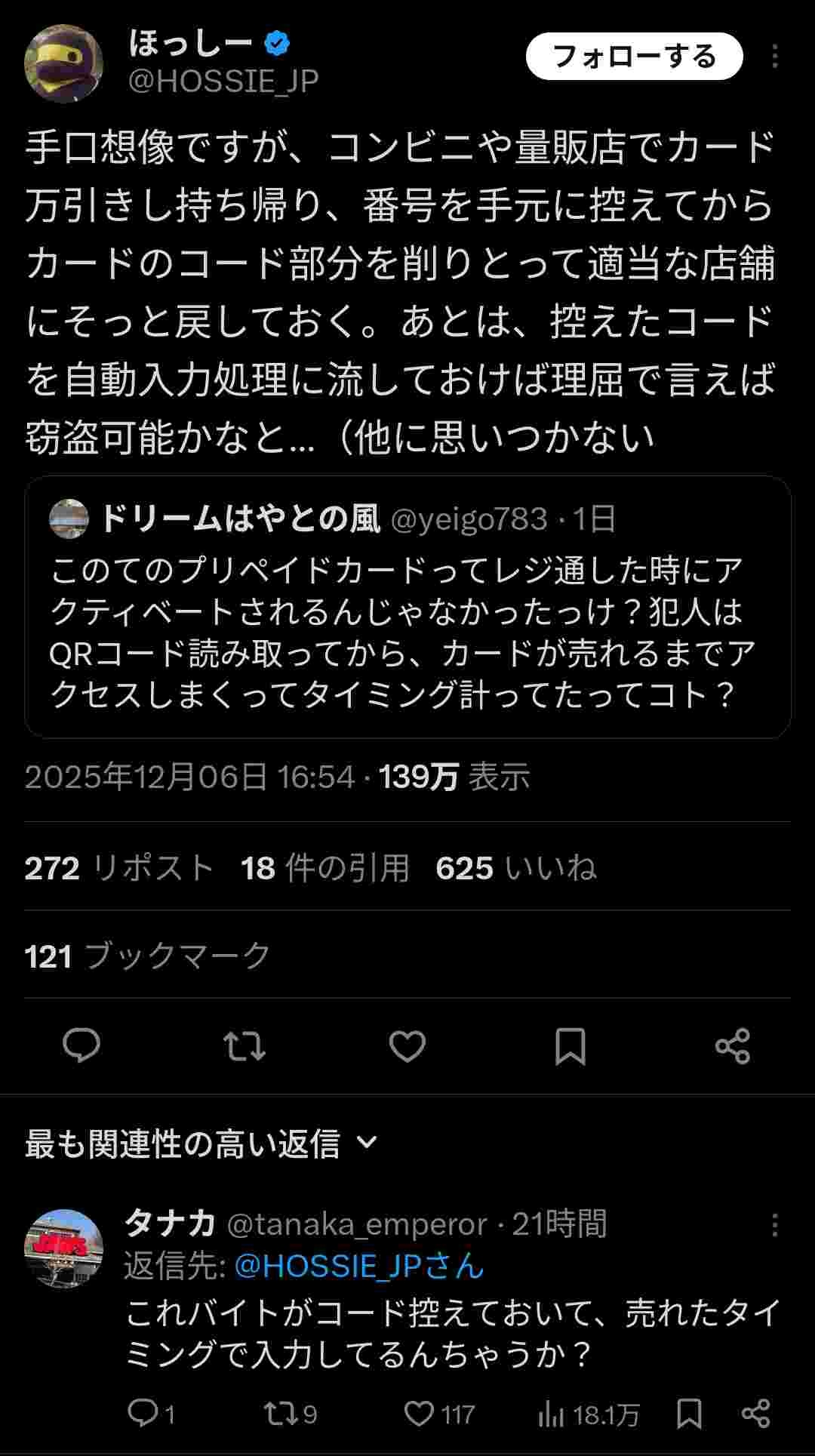Like ほっしー's post via heart icon
815x1456 pixels.
408,1045
